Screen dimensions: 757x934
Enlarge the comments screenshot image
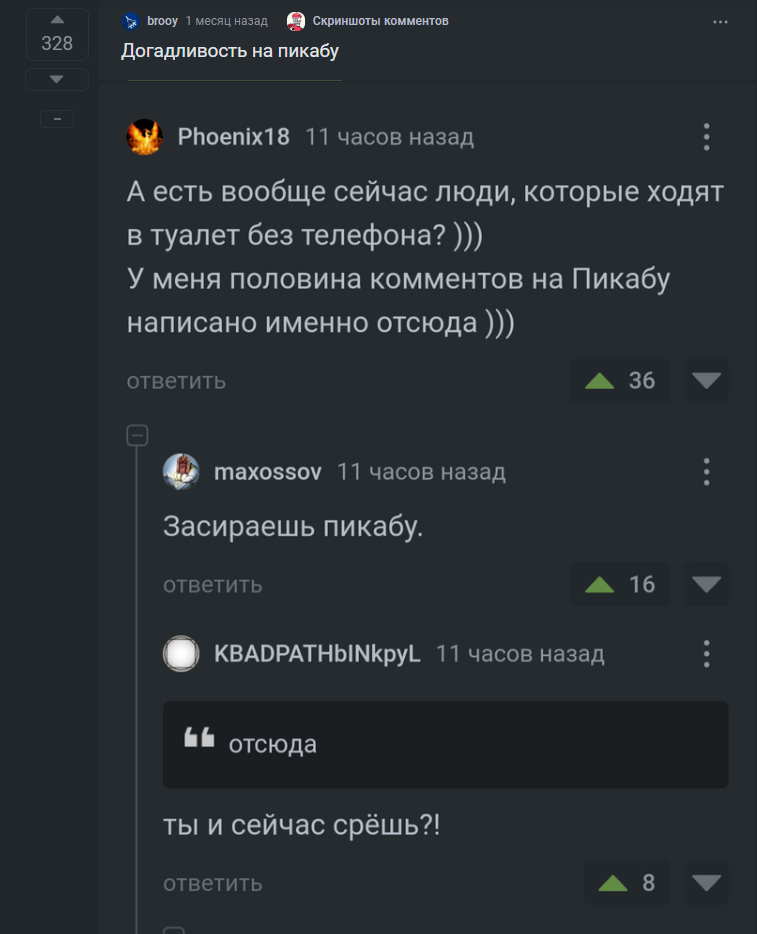point(428,500)
